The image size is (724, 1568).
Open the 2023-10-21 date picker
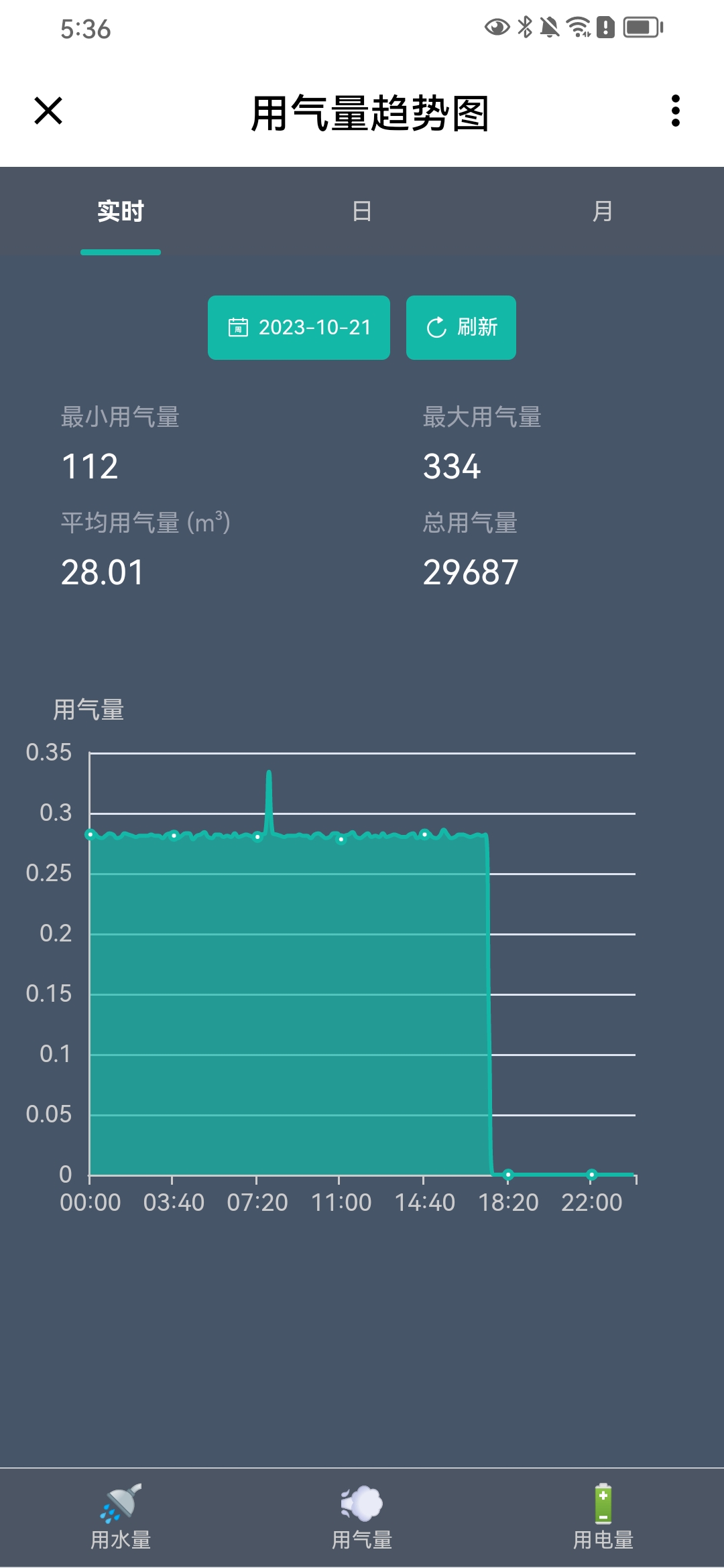(299, 328)
